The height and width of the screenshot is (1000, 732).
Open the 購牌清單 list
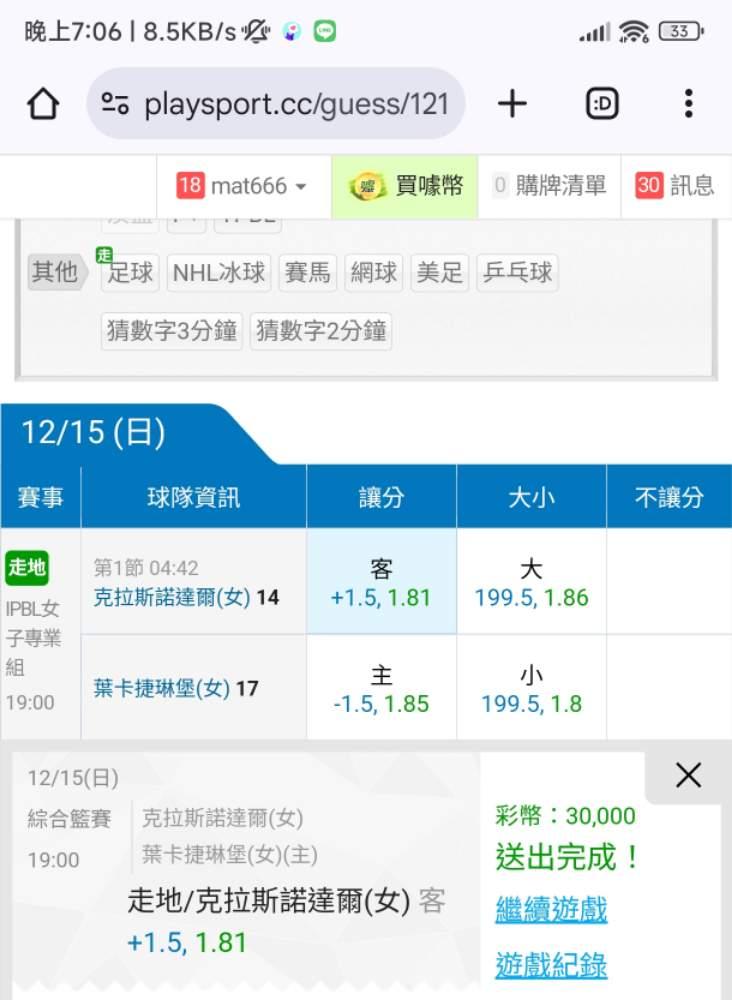tap(549, 186)
